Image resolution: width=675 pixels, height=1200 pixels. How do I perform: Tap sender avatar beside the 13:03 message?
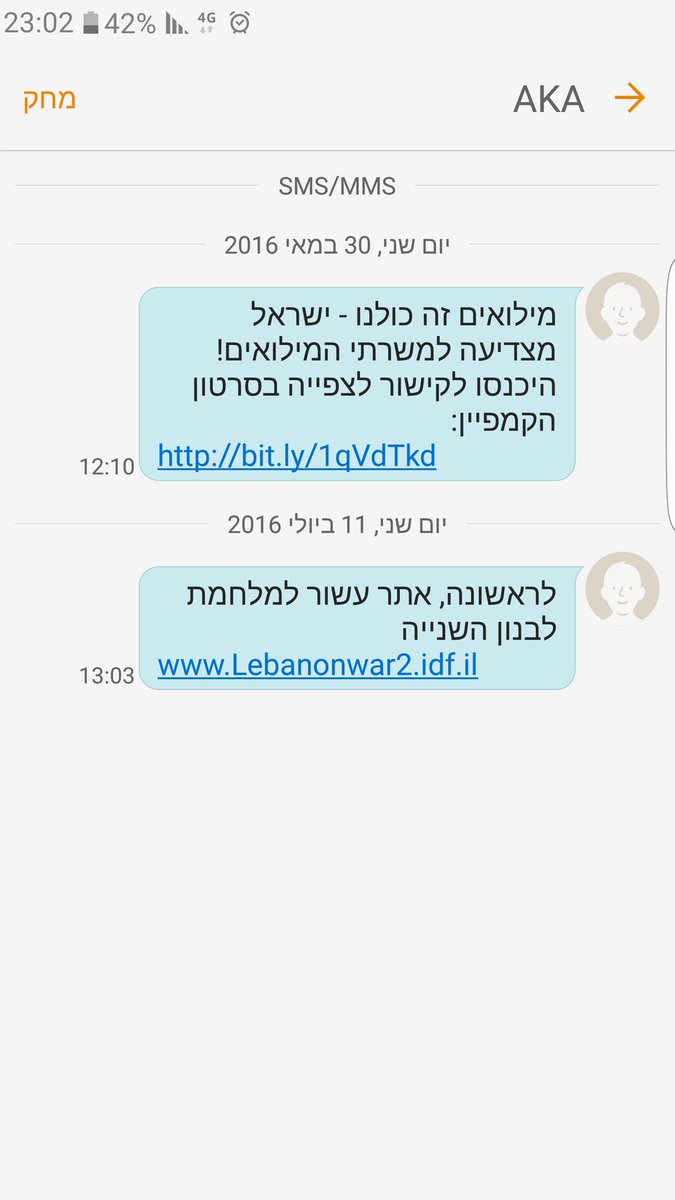pos(621,588)
